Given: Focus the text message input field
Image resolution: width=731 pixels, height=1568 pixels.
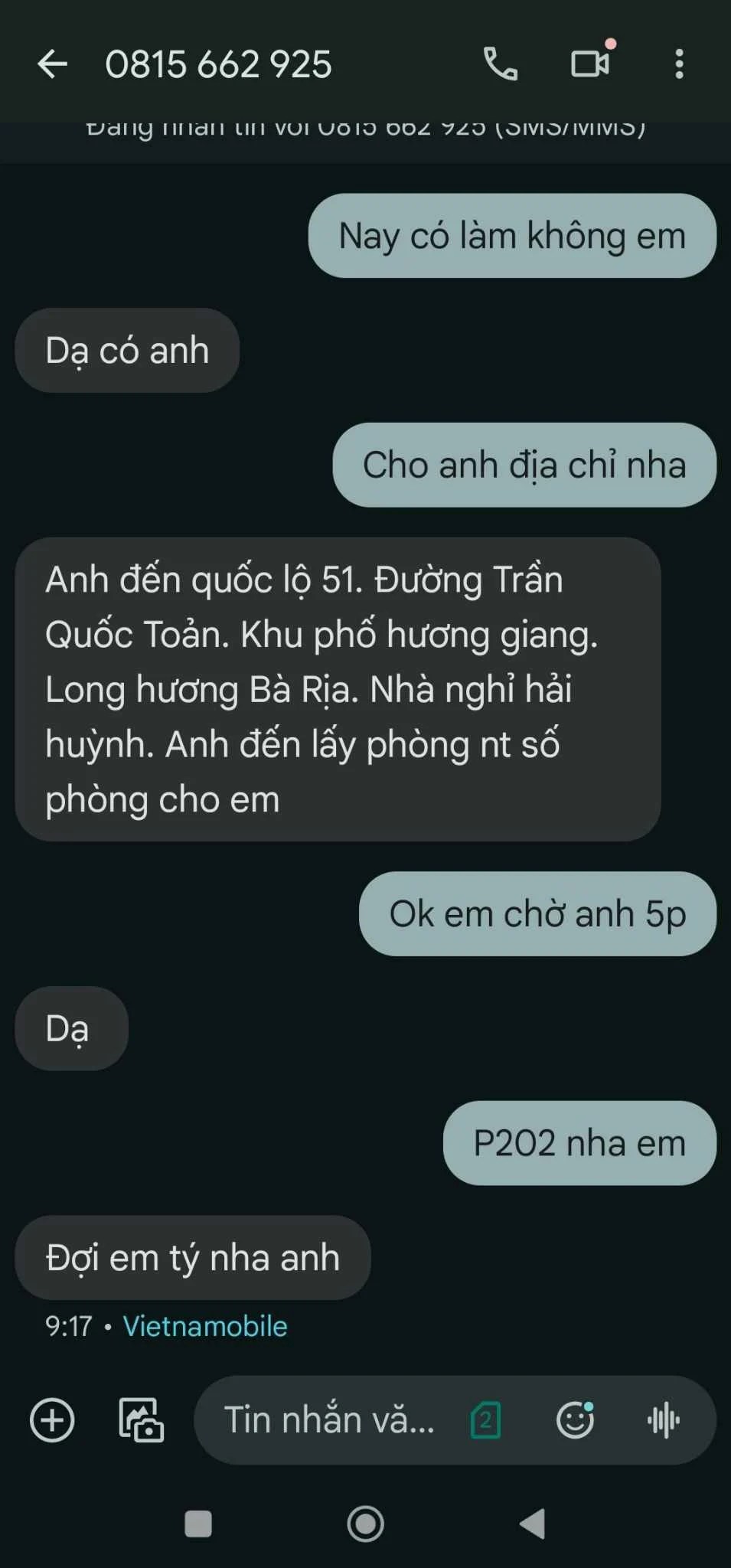Looking at the screenshot, I should tap(329, 1420).
